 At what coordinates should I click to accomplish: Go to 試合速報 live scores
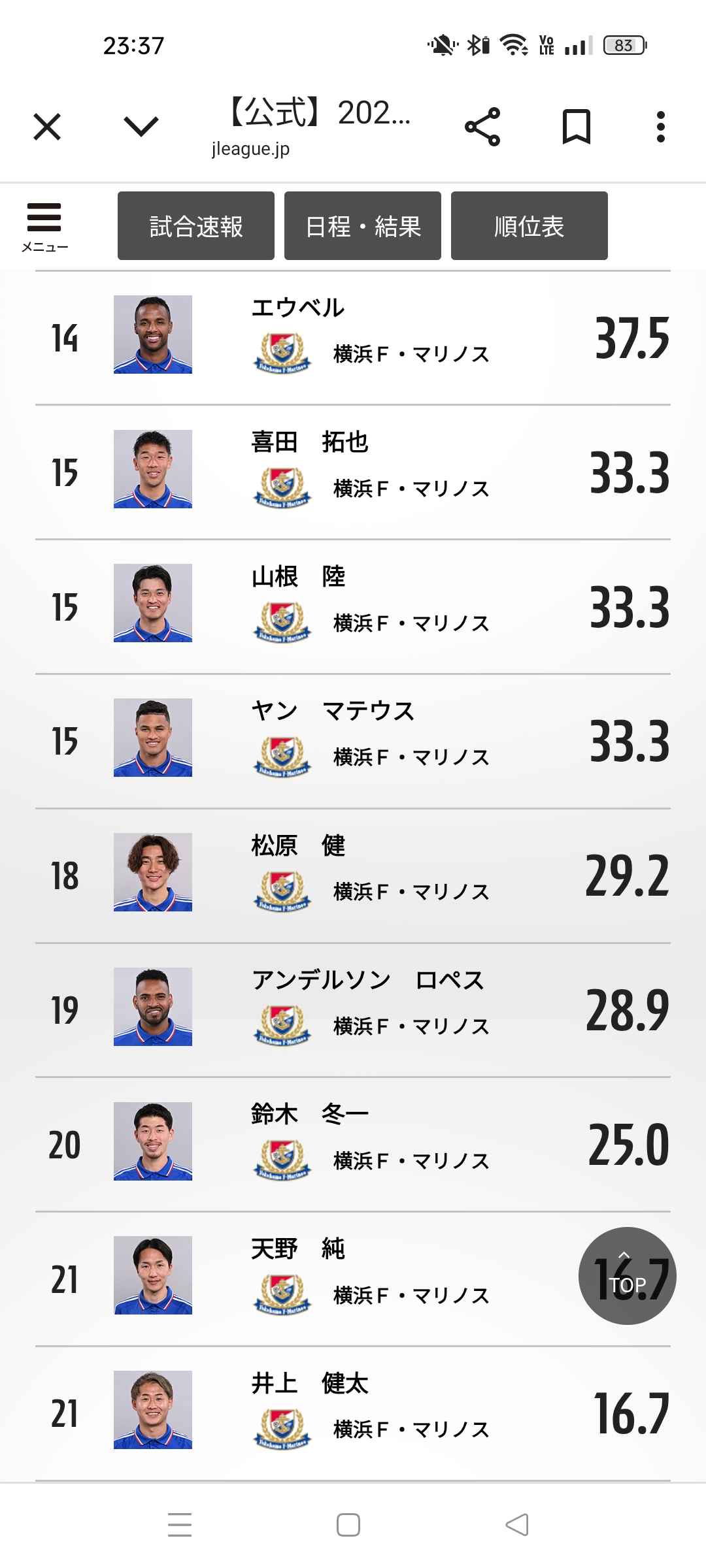pos(196,226)
